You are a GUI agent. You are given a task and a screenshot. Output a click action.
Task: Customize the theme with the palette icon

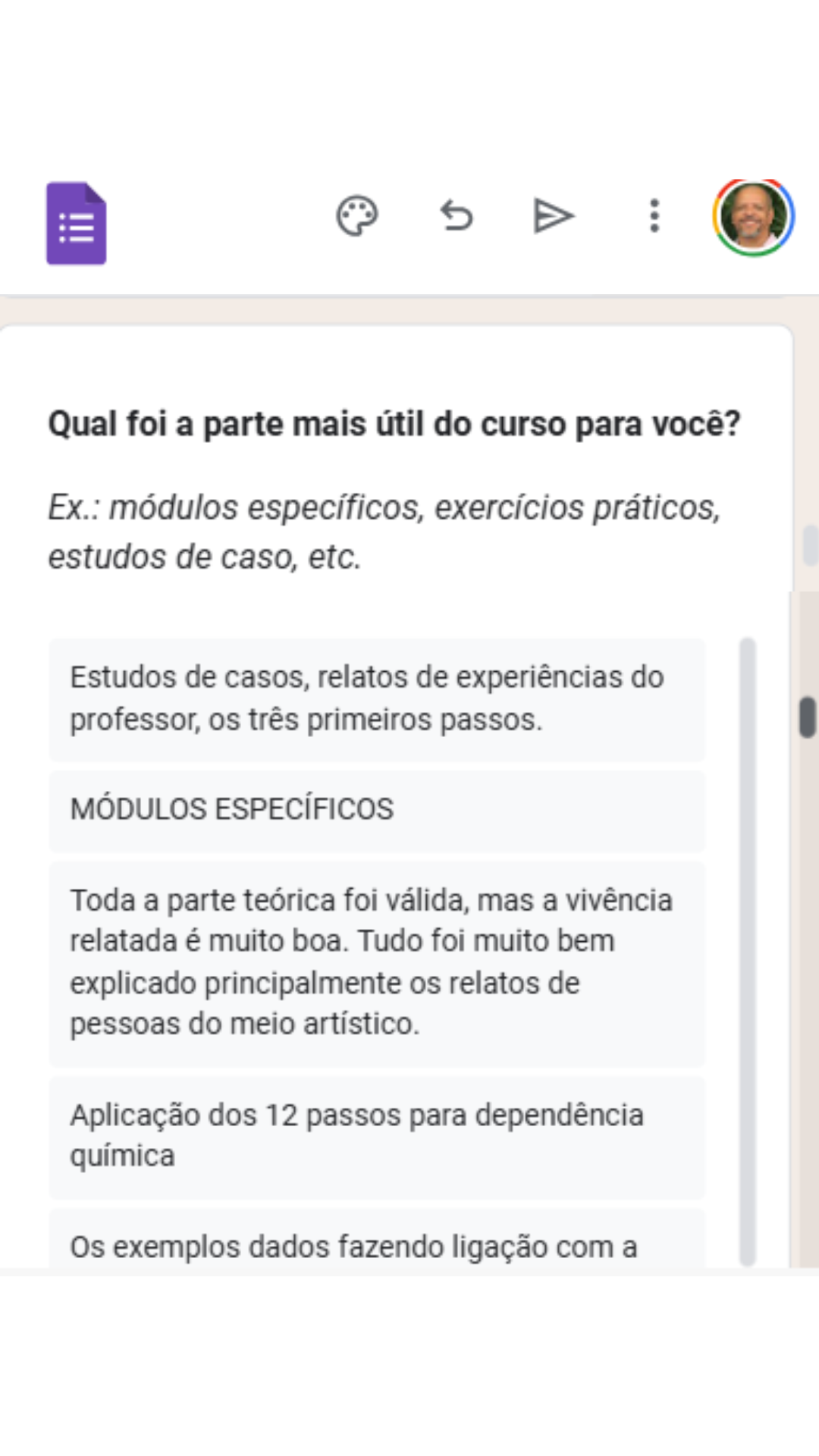[356, 217]
